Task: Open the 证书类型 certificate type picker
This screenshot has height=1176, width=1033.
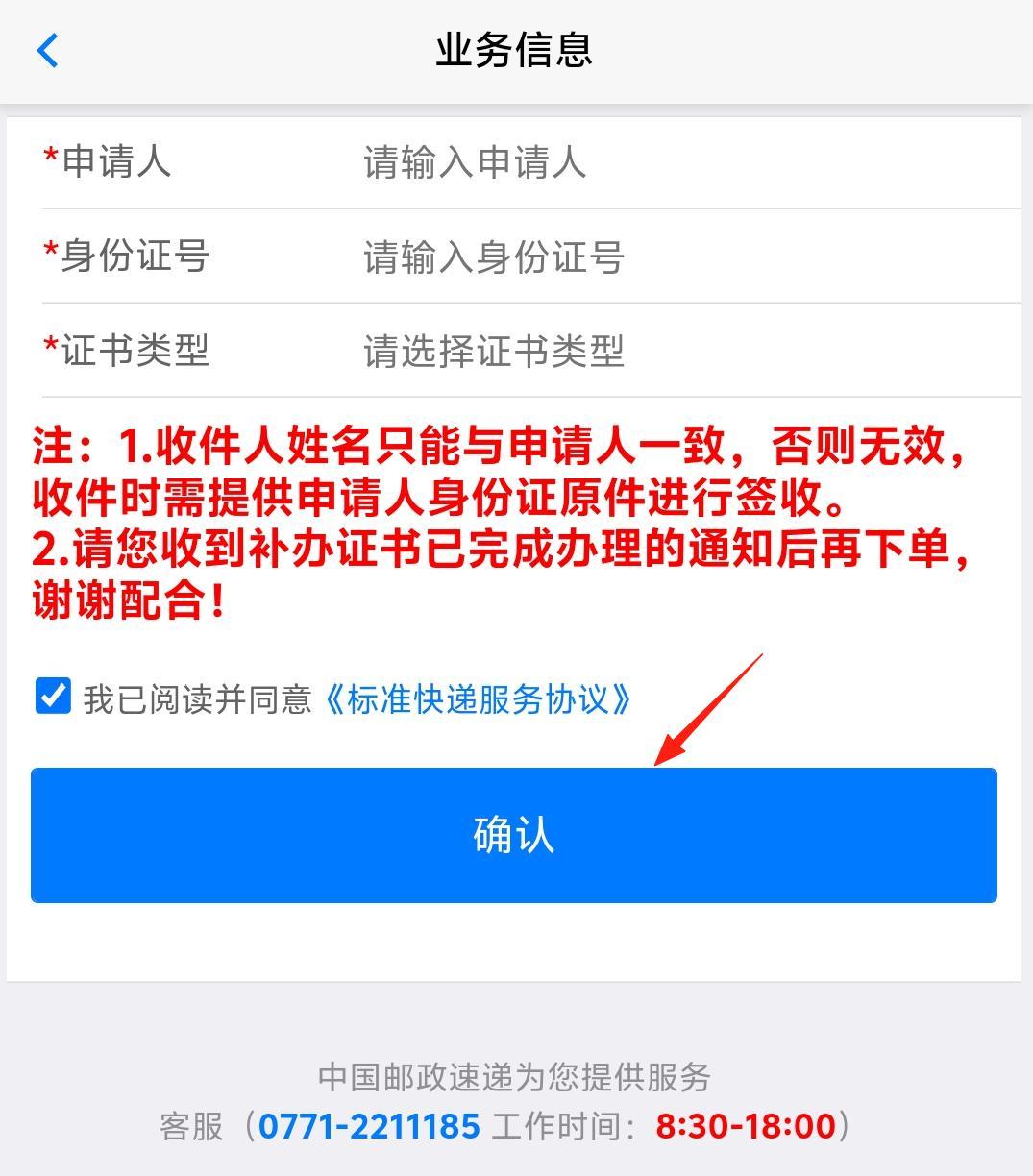Action: click(673, 351)
